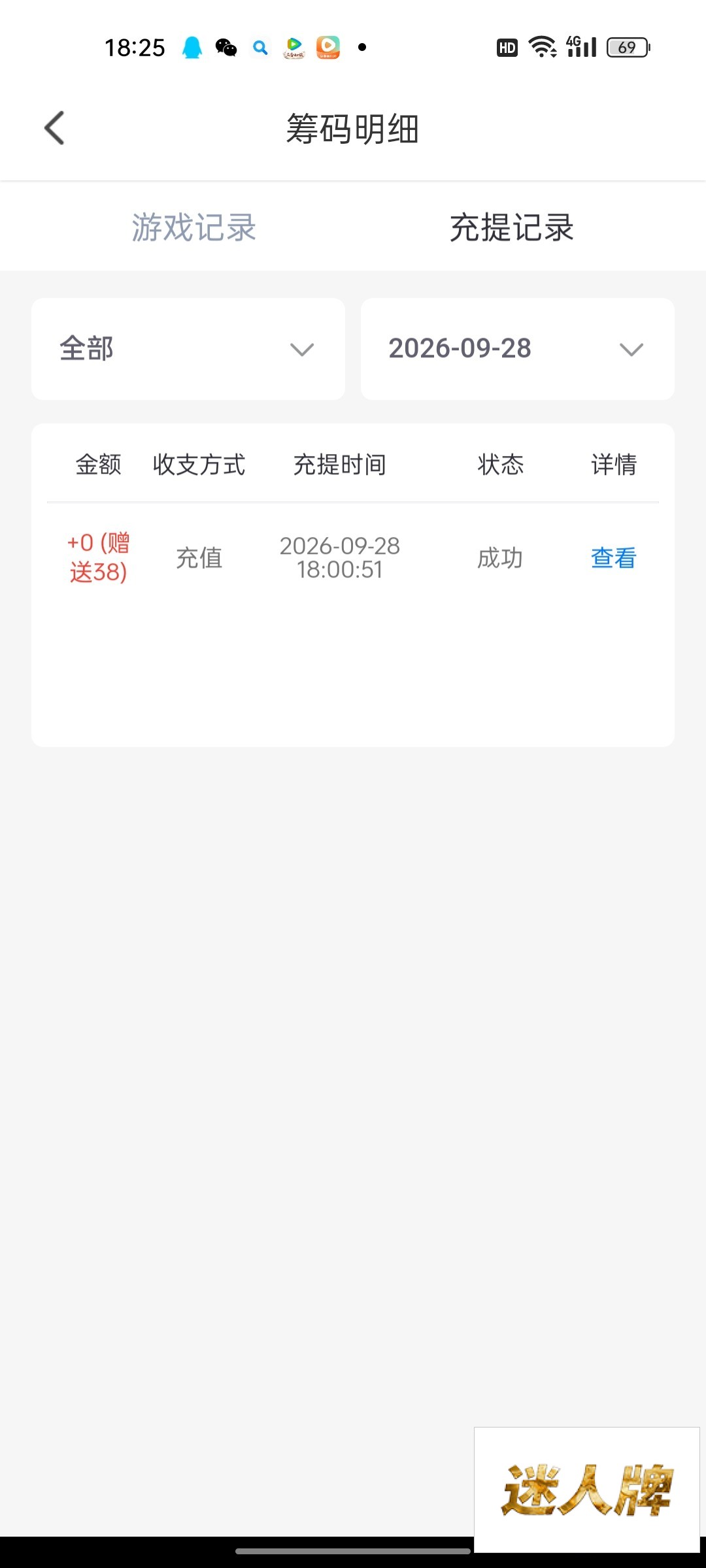
Task: Tap 查看 for the recharge record
Action: (x=613, y=558)
